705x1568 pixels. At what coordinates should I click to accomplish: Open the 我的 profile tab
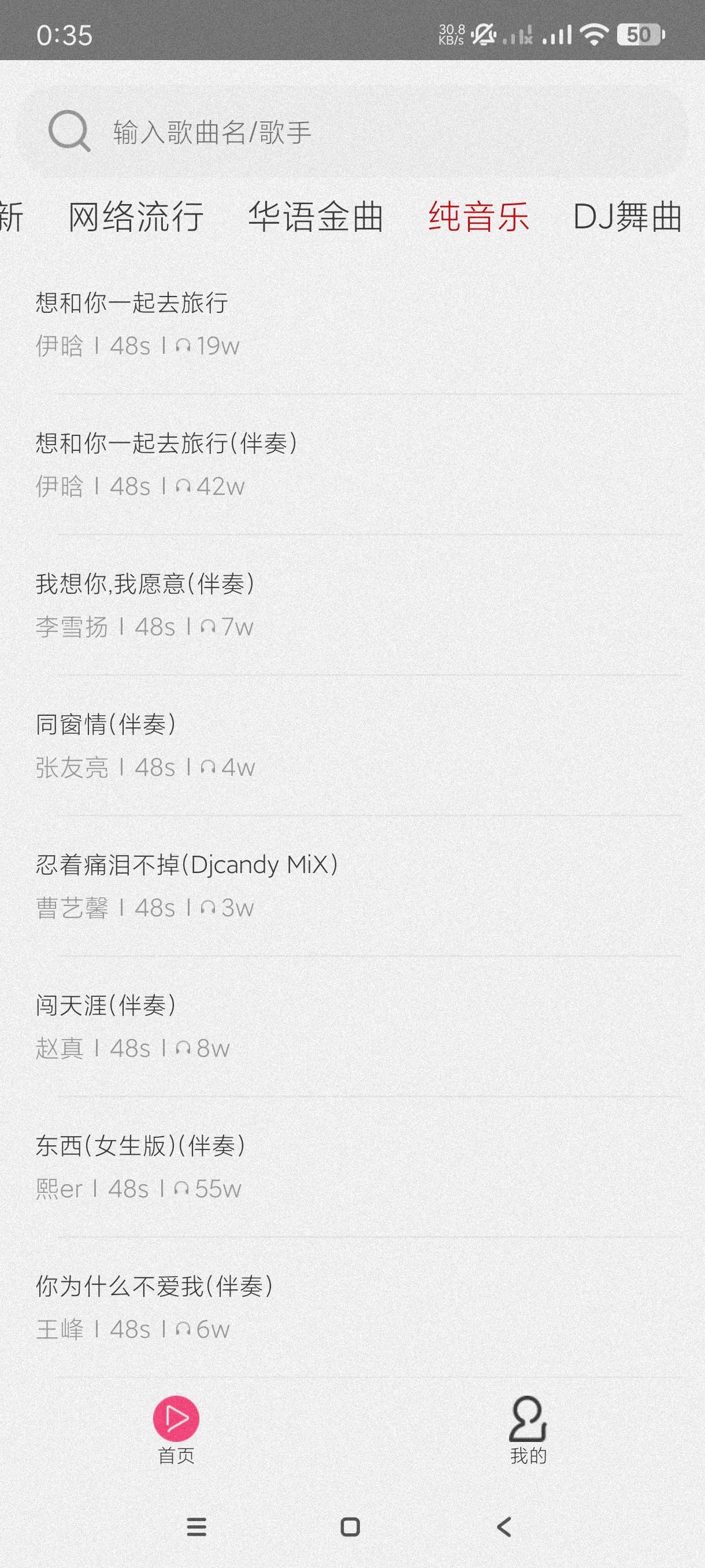click(528, 1429)
